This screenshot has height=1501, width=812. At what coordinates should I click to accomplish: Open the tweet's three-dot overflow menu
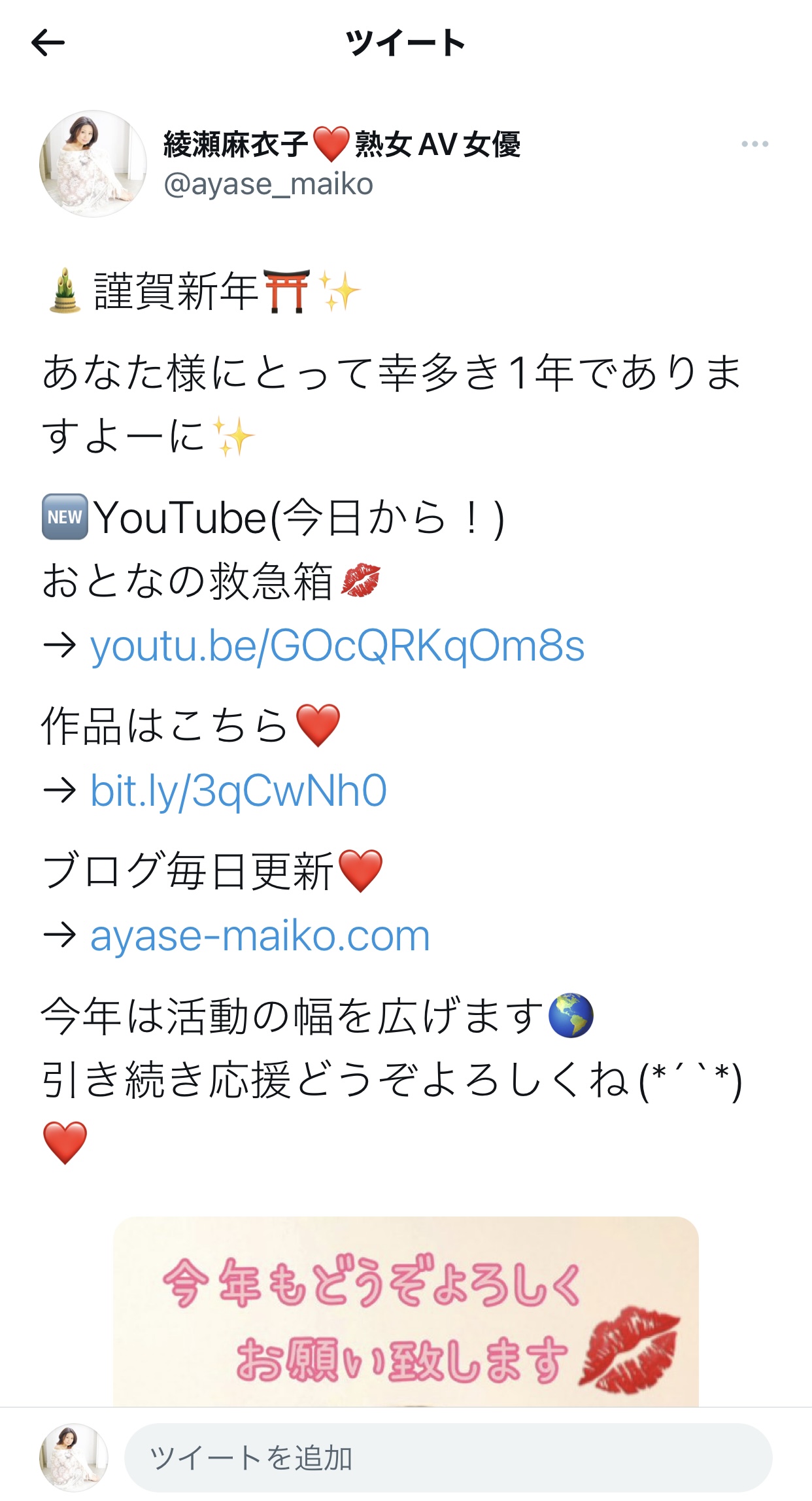pos(754,144)
